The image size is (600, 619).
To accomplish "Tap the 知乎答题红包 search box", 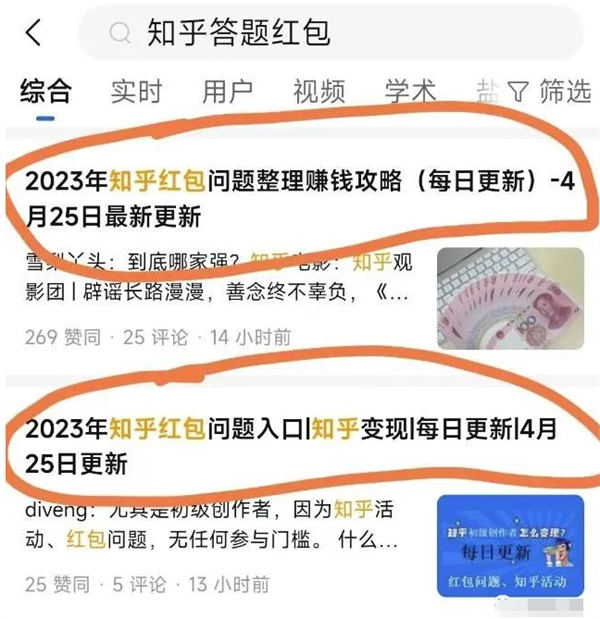I will click(x=330, y=33).
